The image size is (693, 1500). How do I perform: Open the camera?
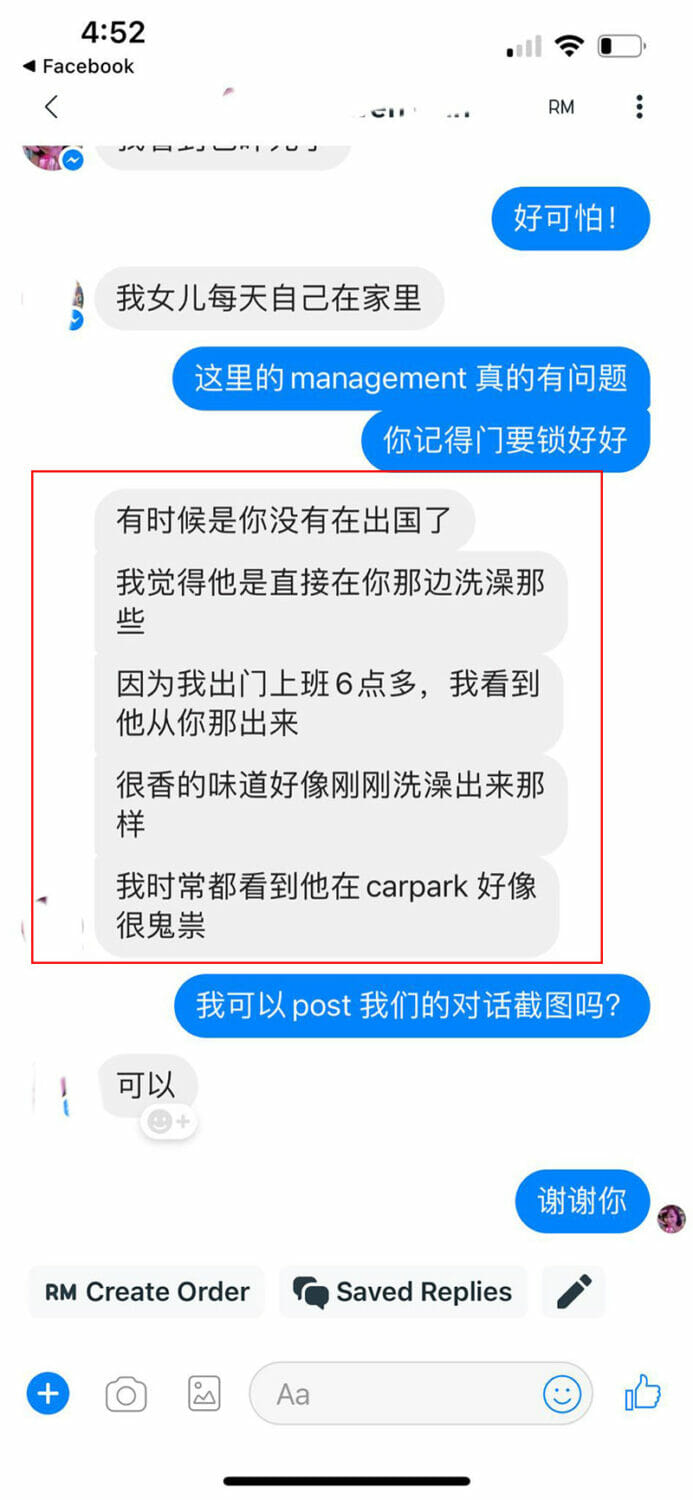[126, 1394]
